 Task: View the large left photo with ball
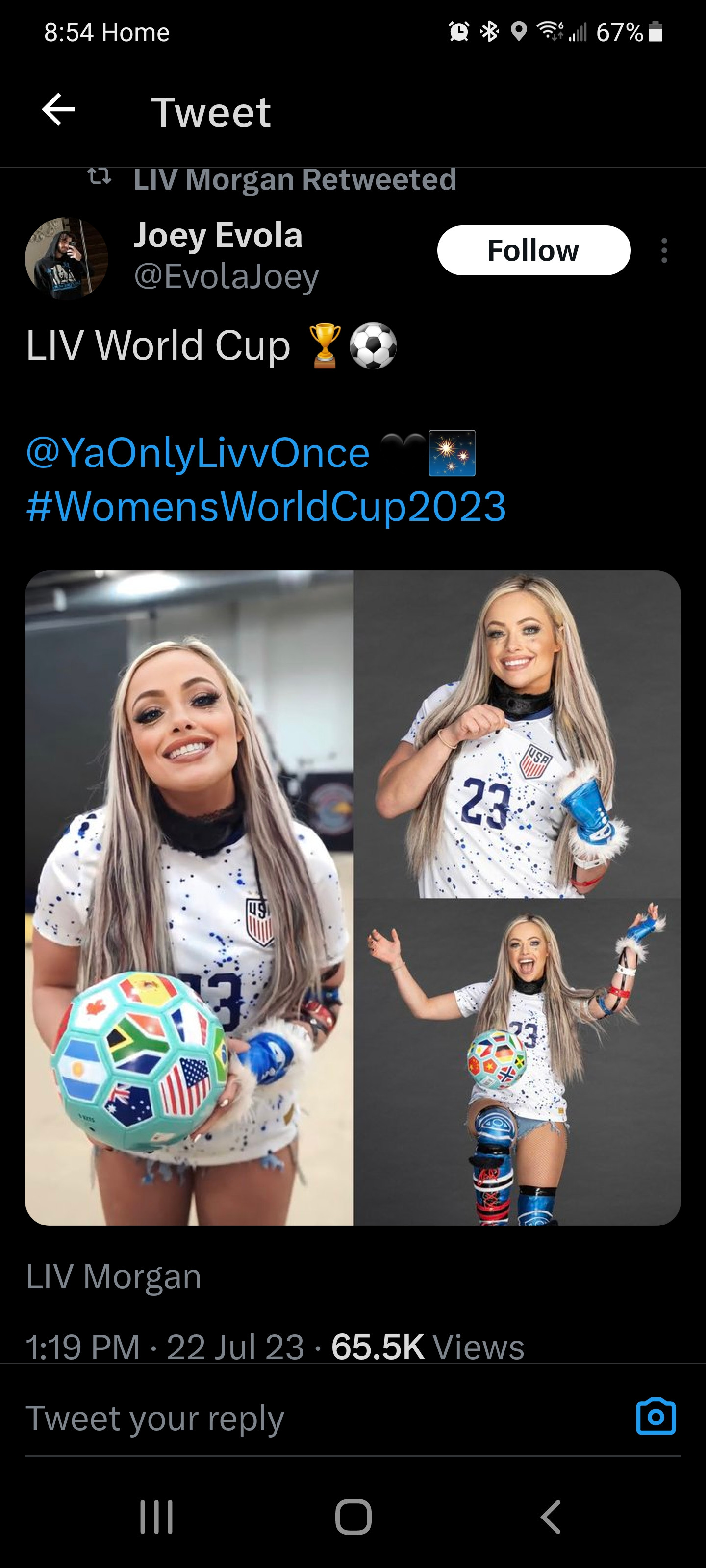coord(189,898)
